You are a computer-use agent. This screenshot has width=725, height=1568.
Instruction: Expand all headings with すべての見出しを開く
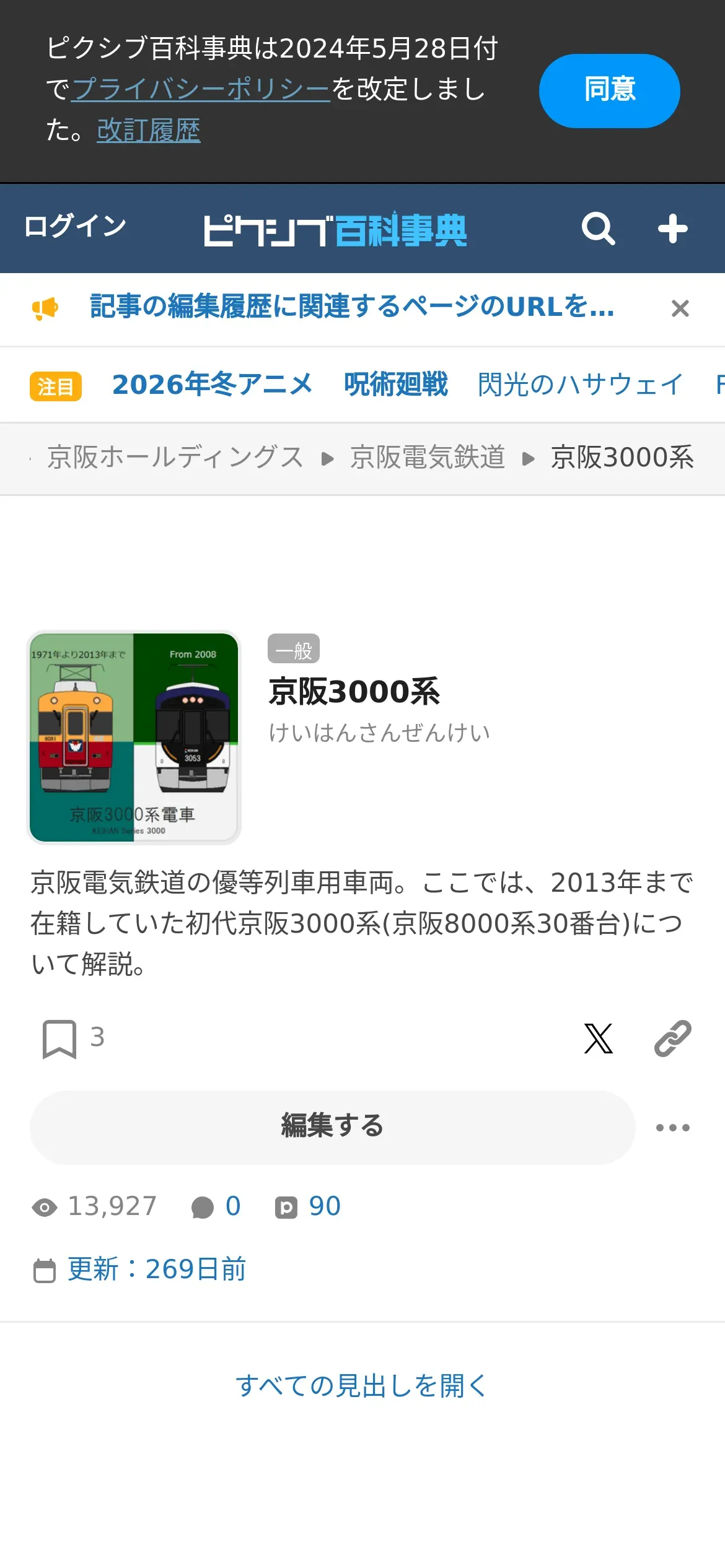362,1385
